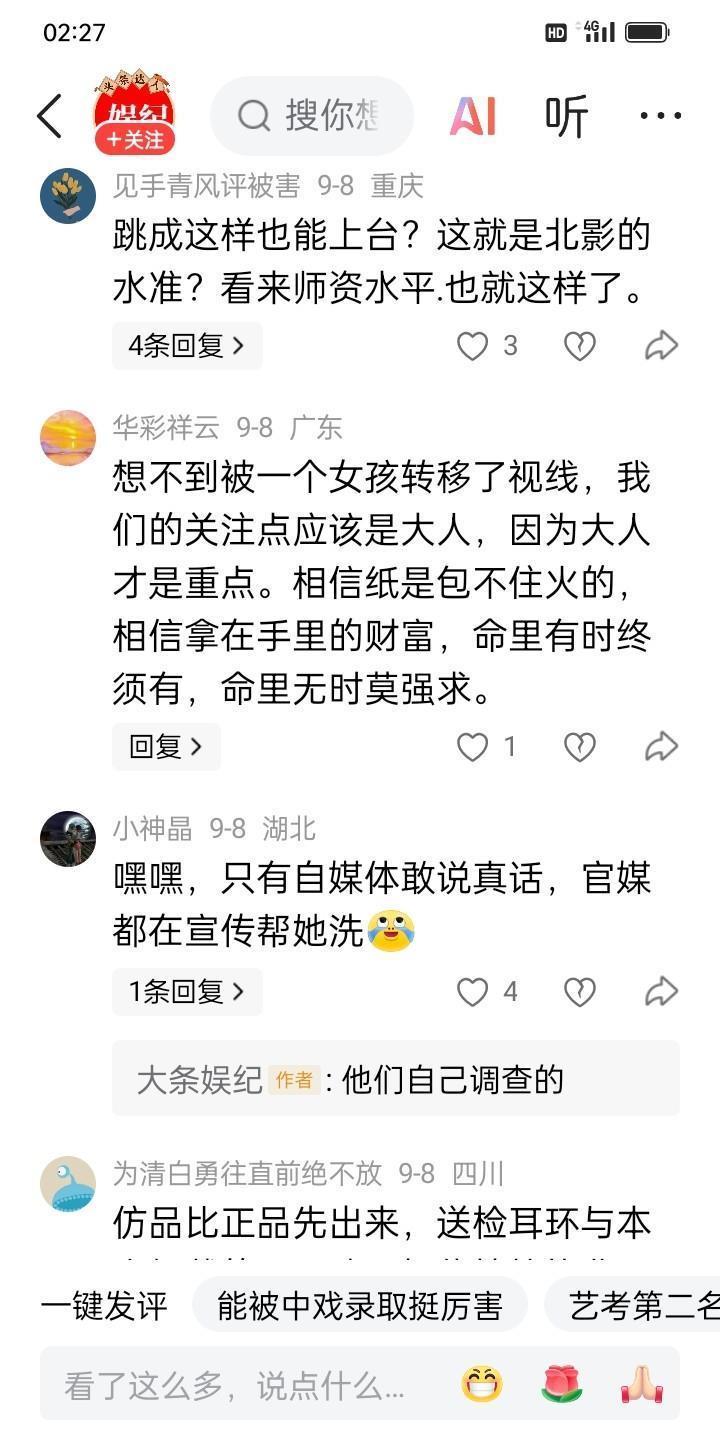Image resolution: width=720 pixels, height=1450 pixels.
Task: Like 见手青风评被害's comment
Action: (x=473, y=346)
